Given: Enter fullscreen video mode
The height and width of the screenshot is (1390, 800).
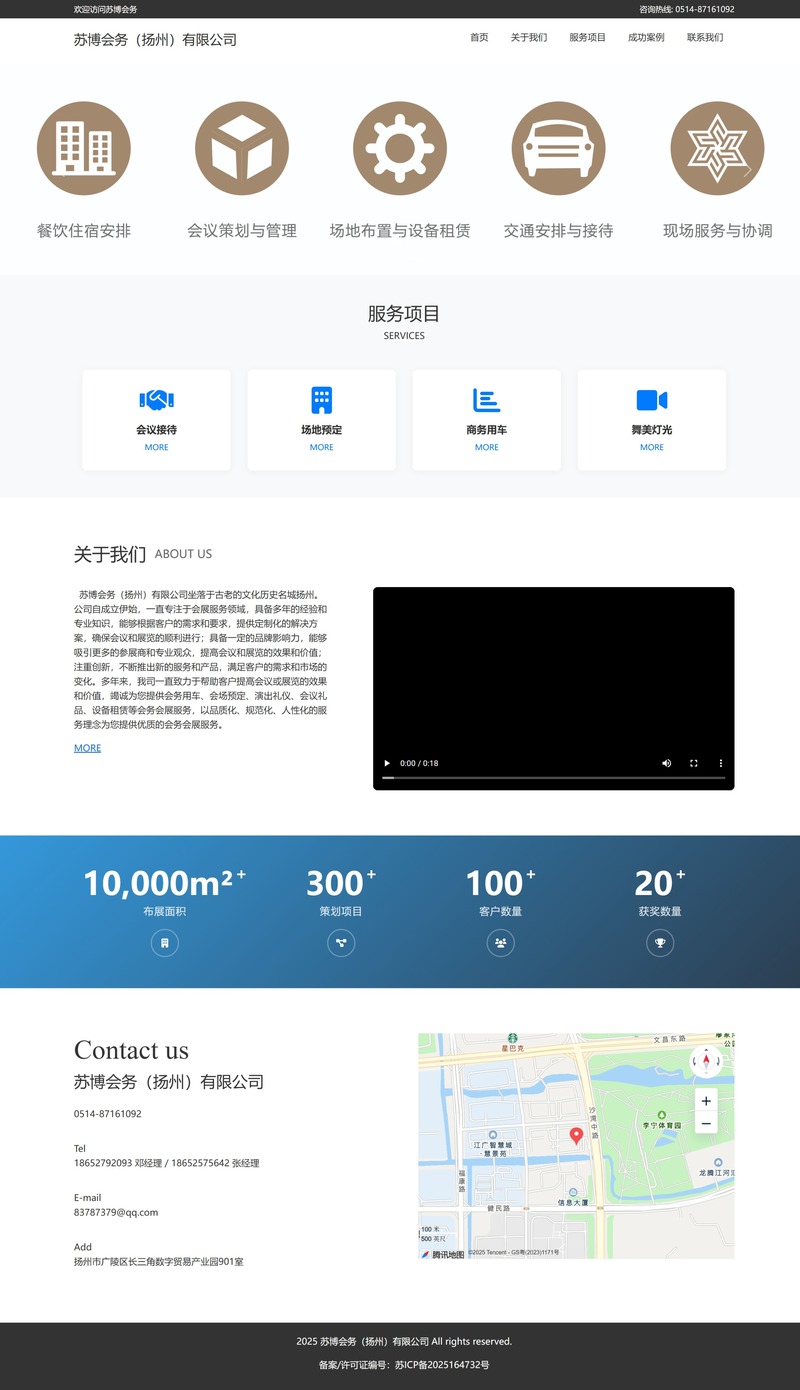Looking at the screenshot, I should click(x=694, y=763).
